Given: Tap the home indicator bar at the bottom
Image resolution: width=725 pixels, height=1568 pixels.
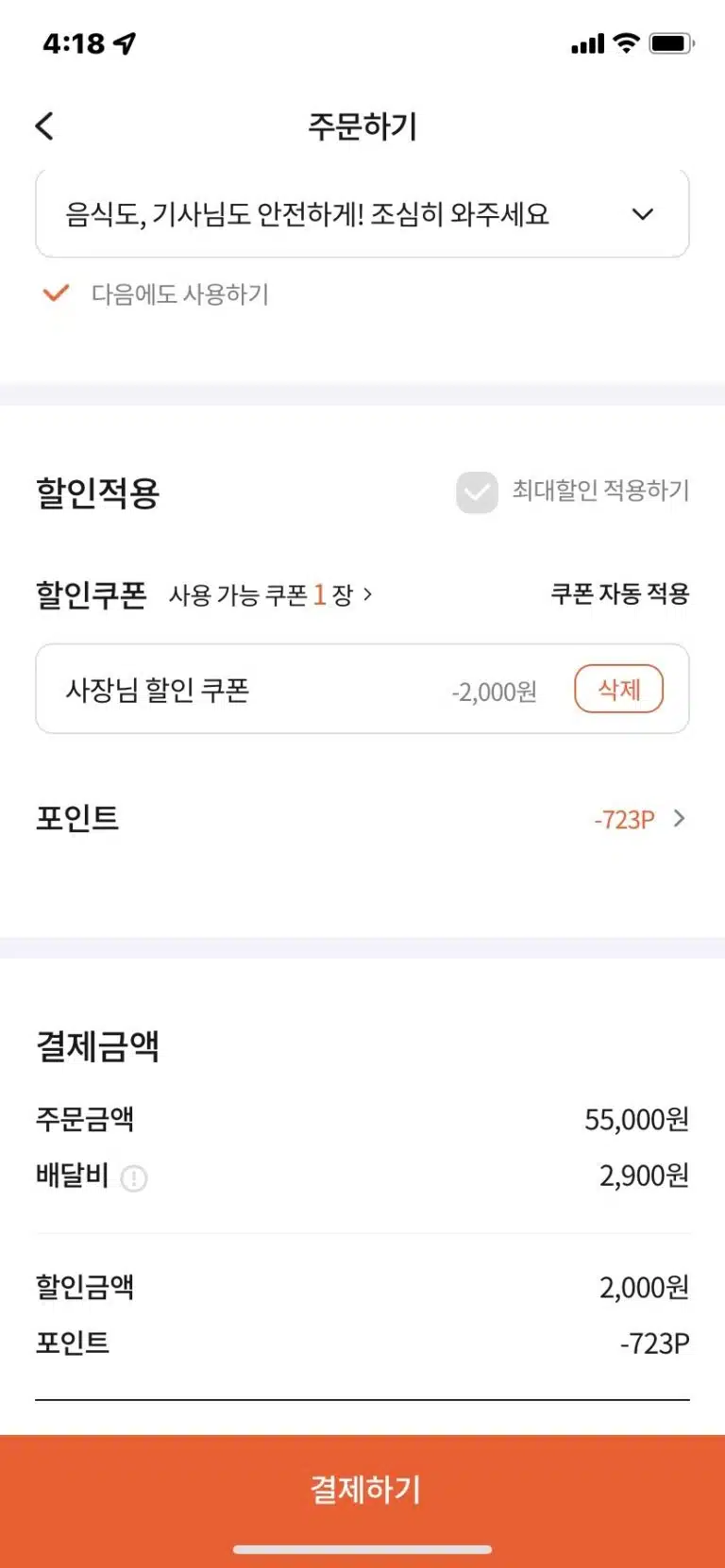Looking at the screenshot, I should pyautogui.click(x=362, y=1548).
